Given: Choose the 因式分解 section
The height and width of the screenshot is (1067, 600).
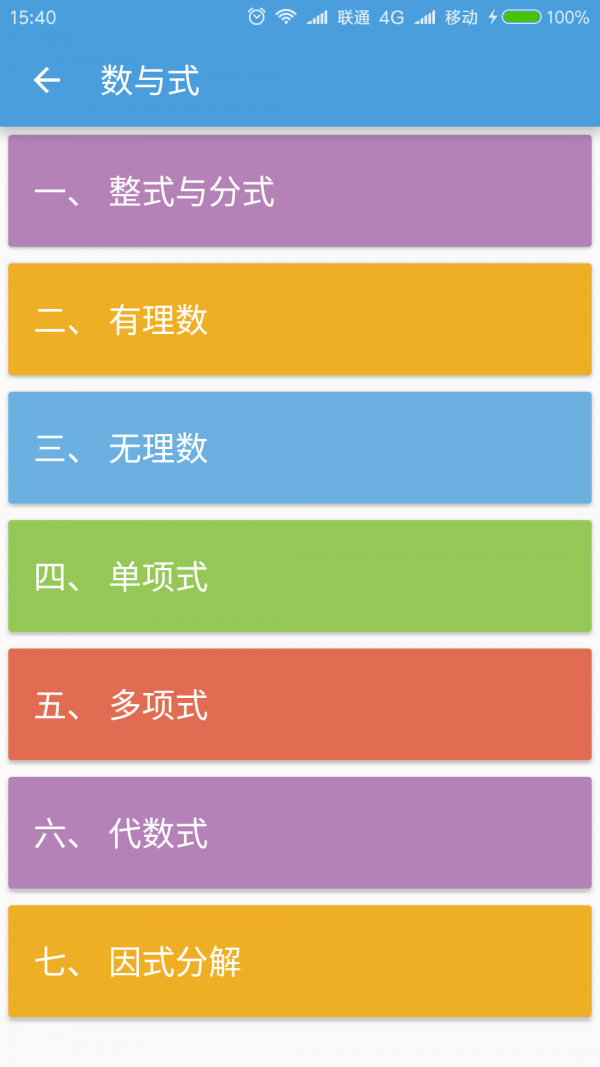Looking at the screenshot, I should tap(300, 962).
